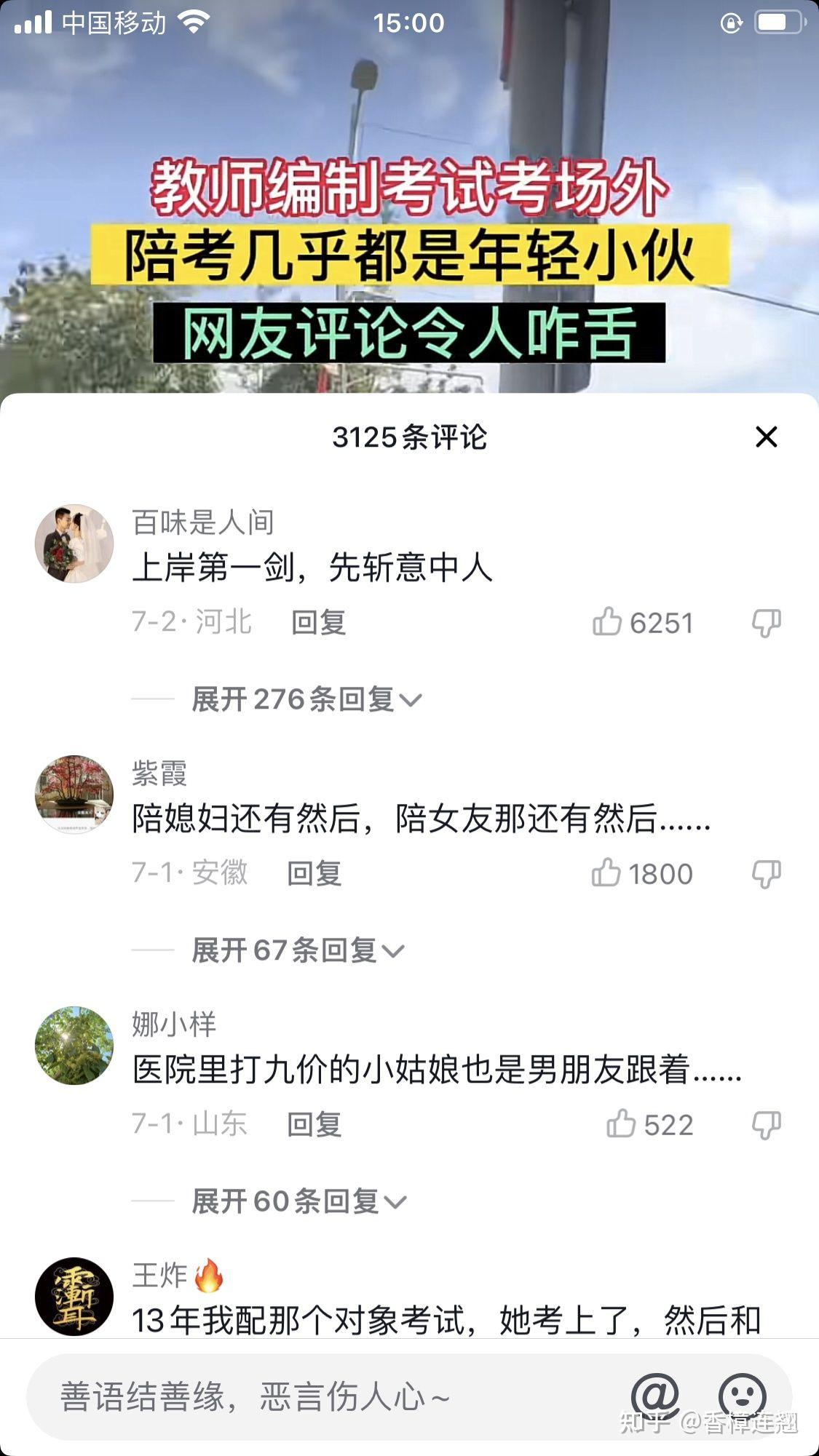Expand 67 replies under 紫霞's comment
Image resolution: width=819 pixels, height=1456 pixels.
(298, 950)
